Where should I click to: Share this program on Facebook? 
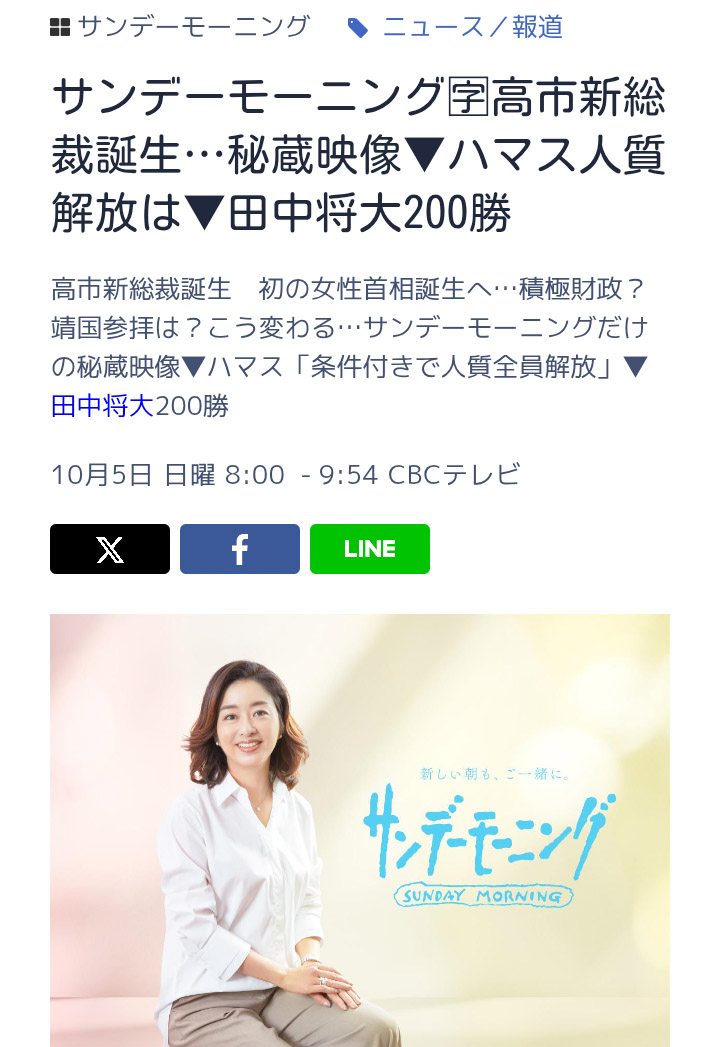click(x=240, y=549)
